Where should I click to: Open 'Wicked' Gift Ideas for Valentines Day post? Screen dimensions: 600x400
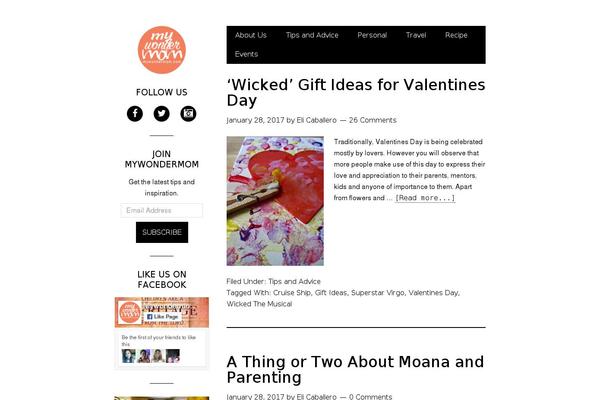point(355,92)
